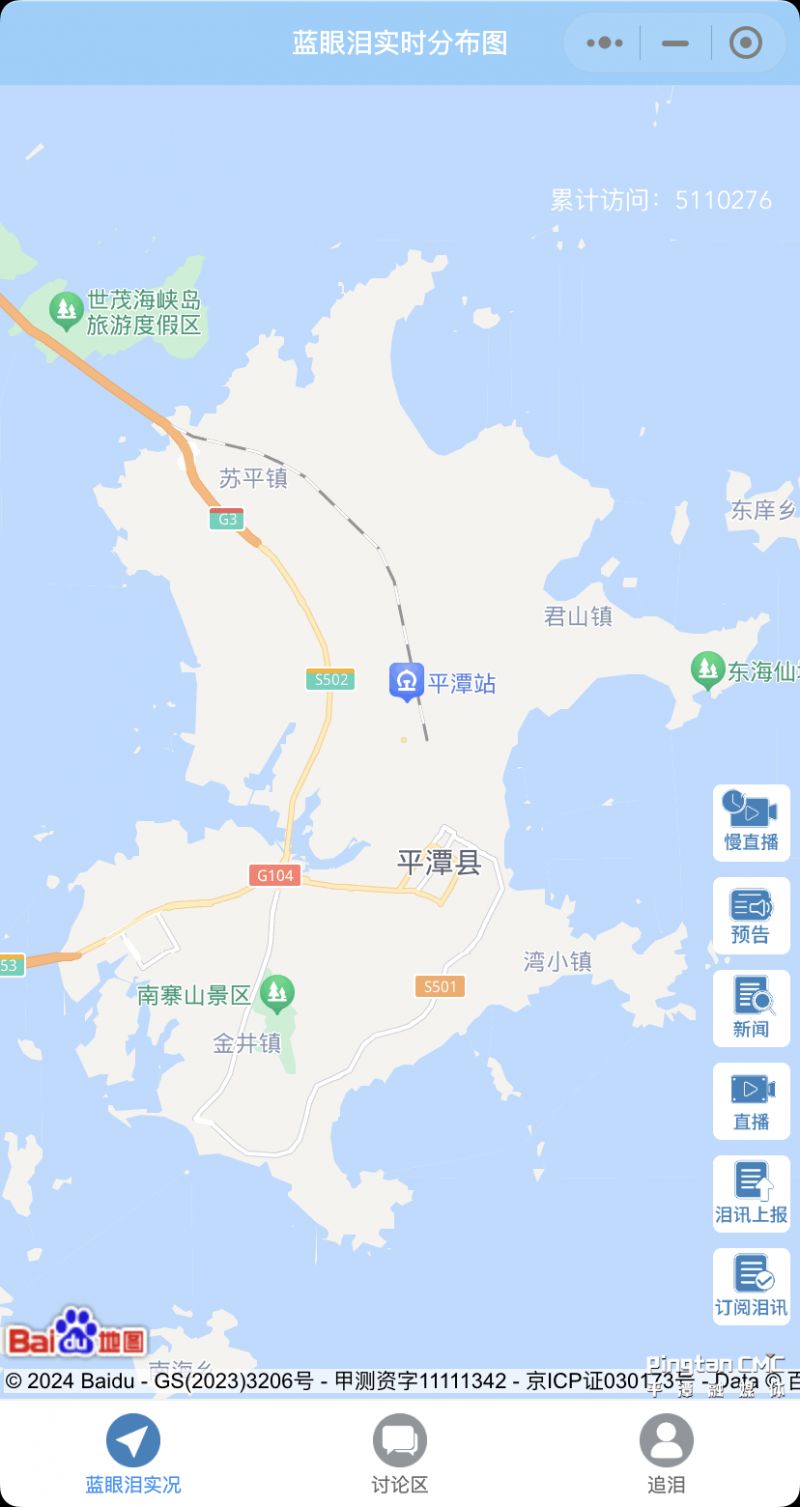Tap the 世茂海峡岛旅游度假区 map marker
800x1507 pixels.
[x=67, y=311]
